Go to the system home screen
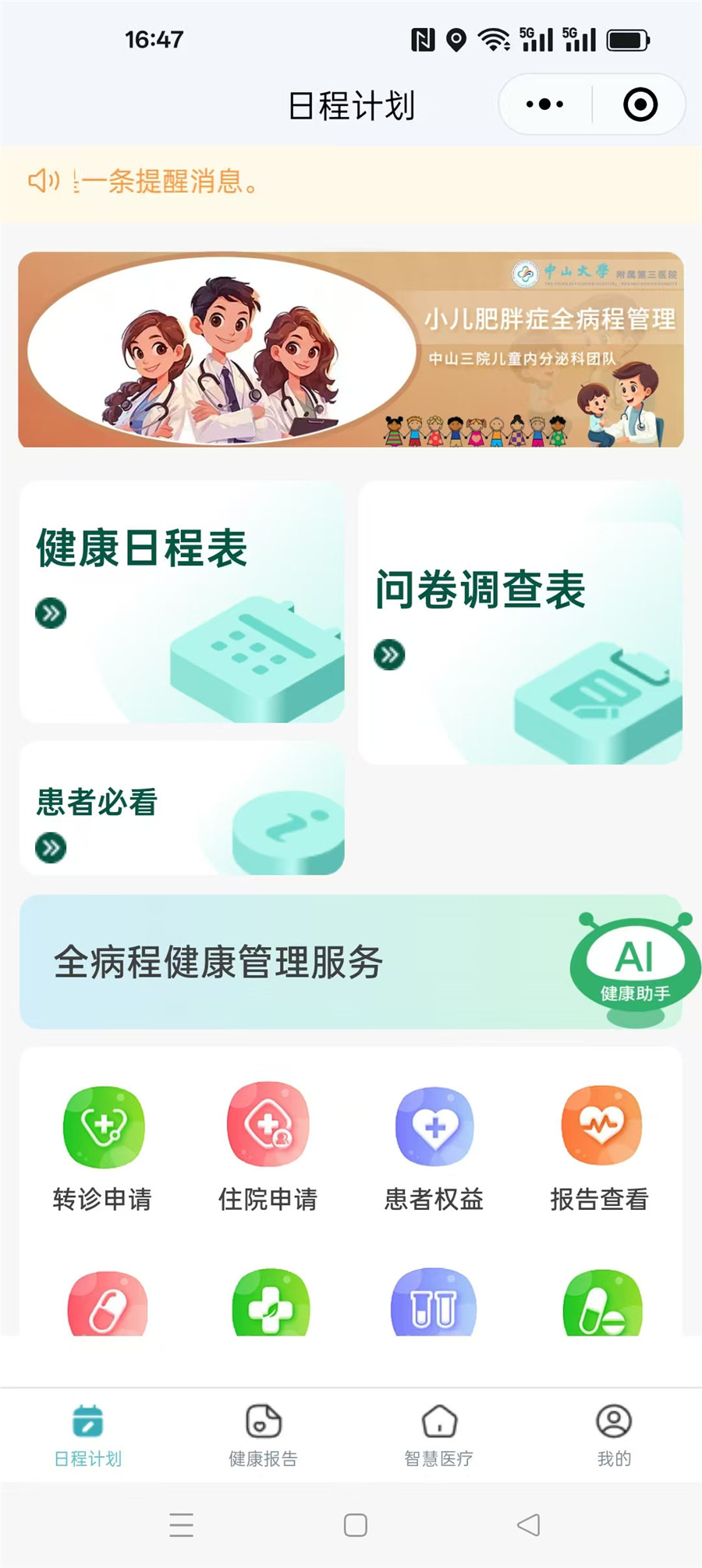This screenshot has width=702, height=1568. 356,1524
